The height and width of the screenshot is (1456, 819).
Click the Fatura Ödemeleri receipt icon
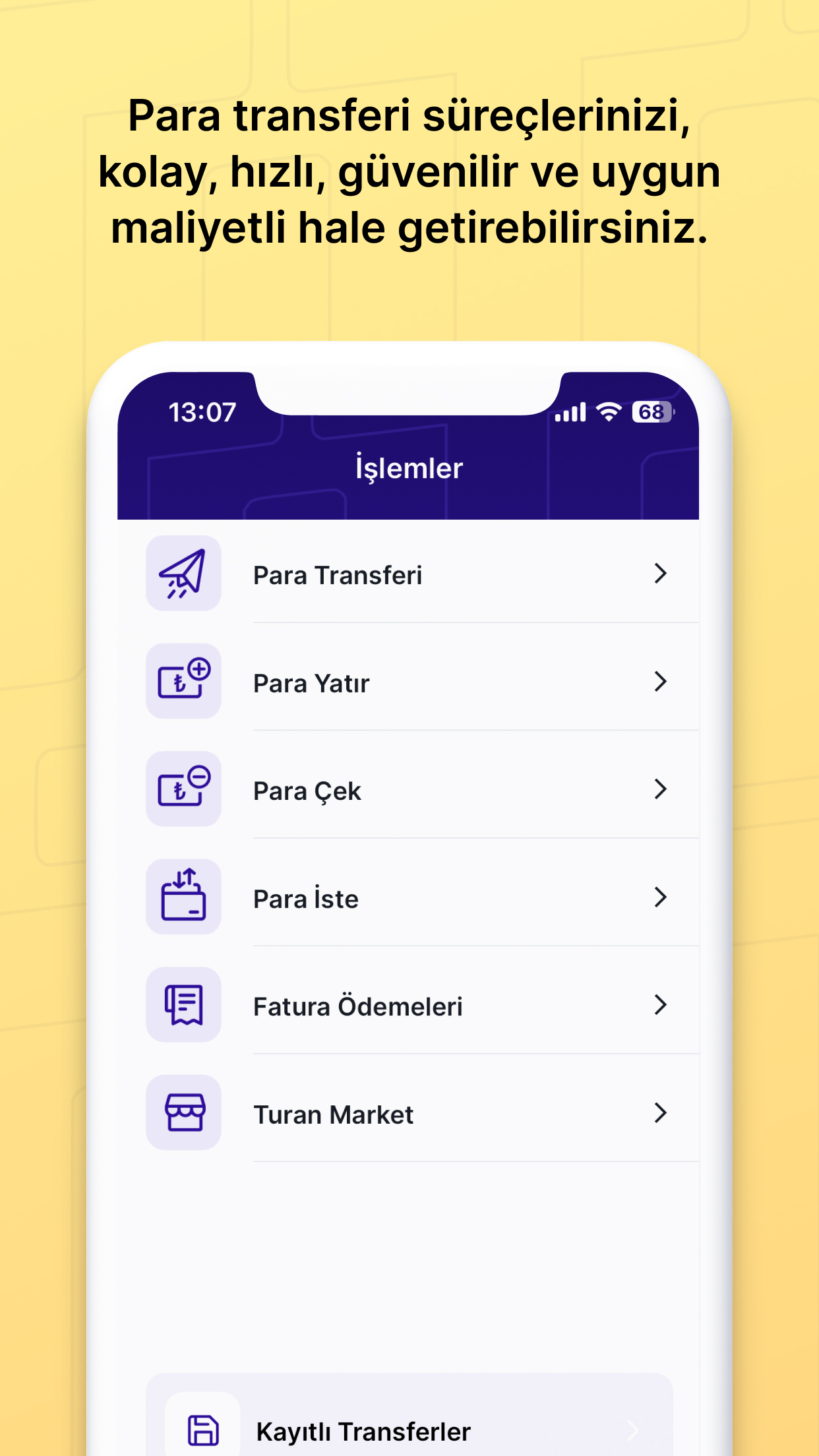tap(184, 1005)
